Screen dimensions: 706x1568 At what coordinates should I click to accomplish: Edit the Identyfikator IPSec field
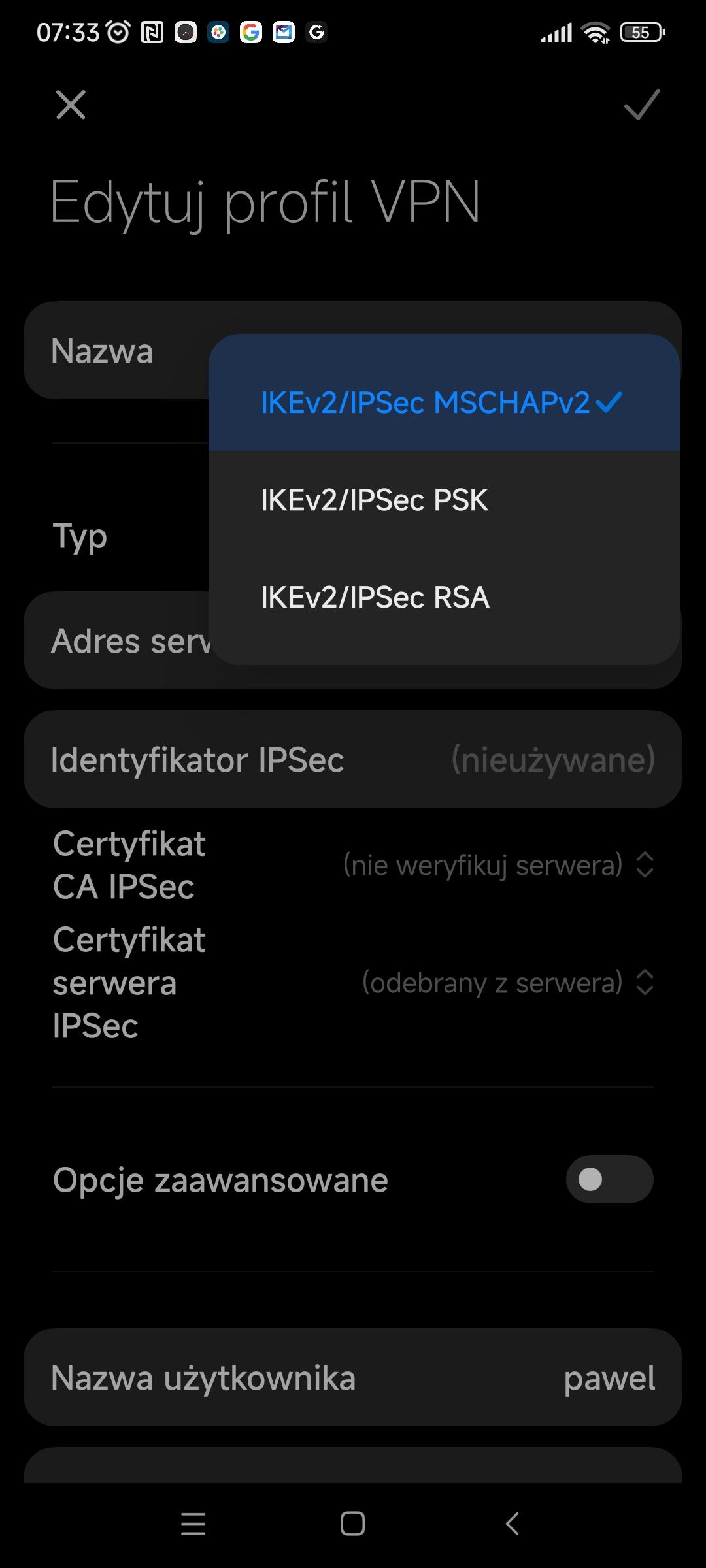[x=353, y=759]
